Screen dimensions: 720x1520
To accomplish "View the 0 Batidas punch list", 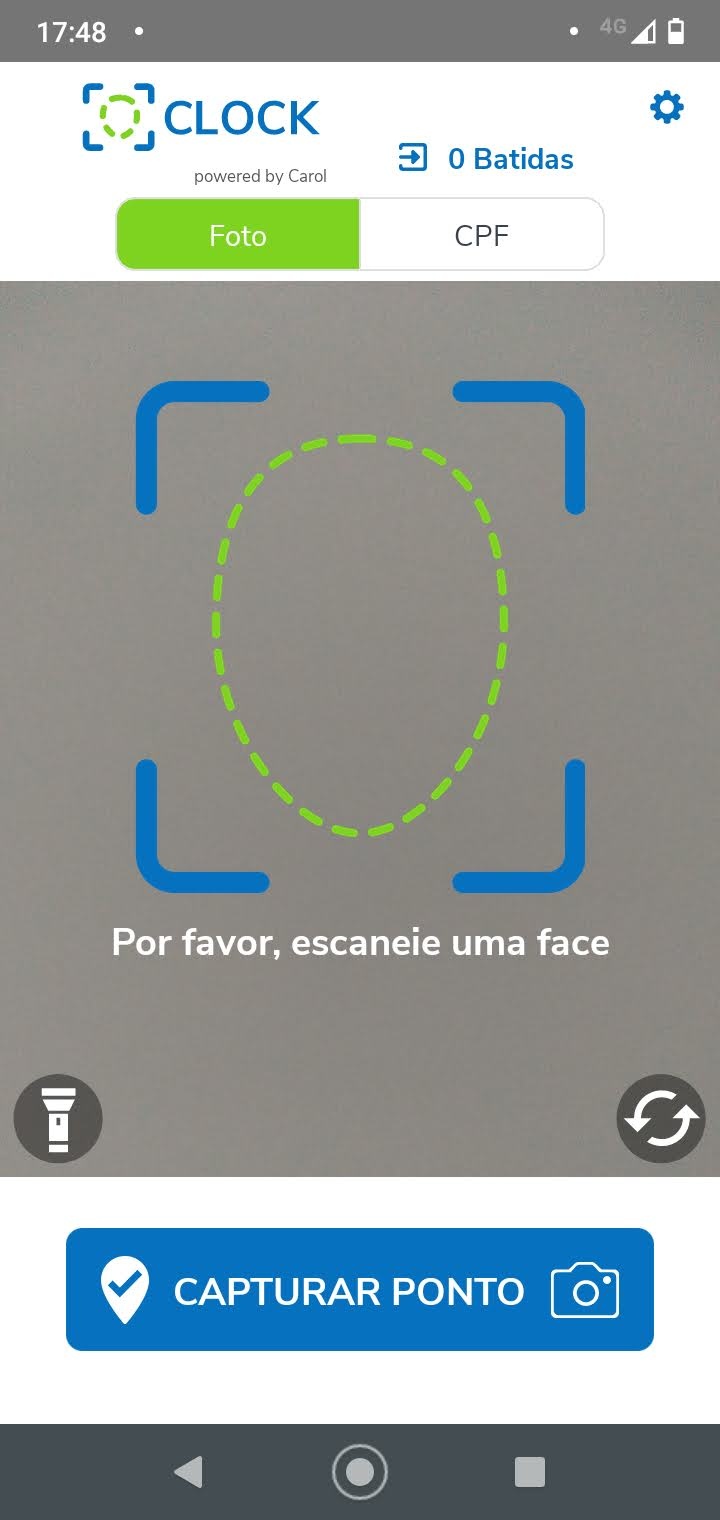I will tap(487, 159).
